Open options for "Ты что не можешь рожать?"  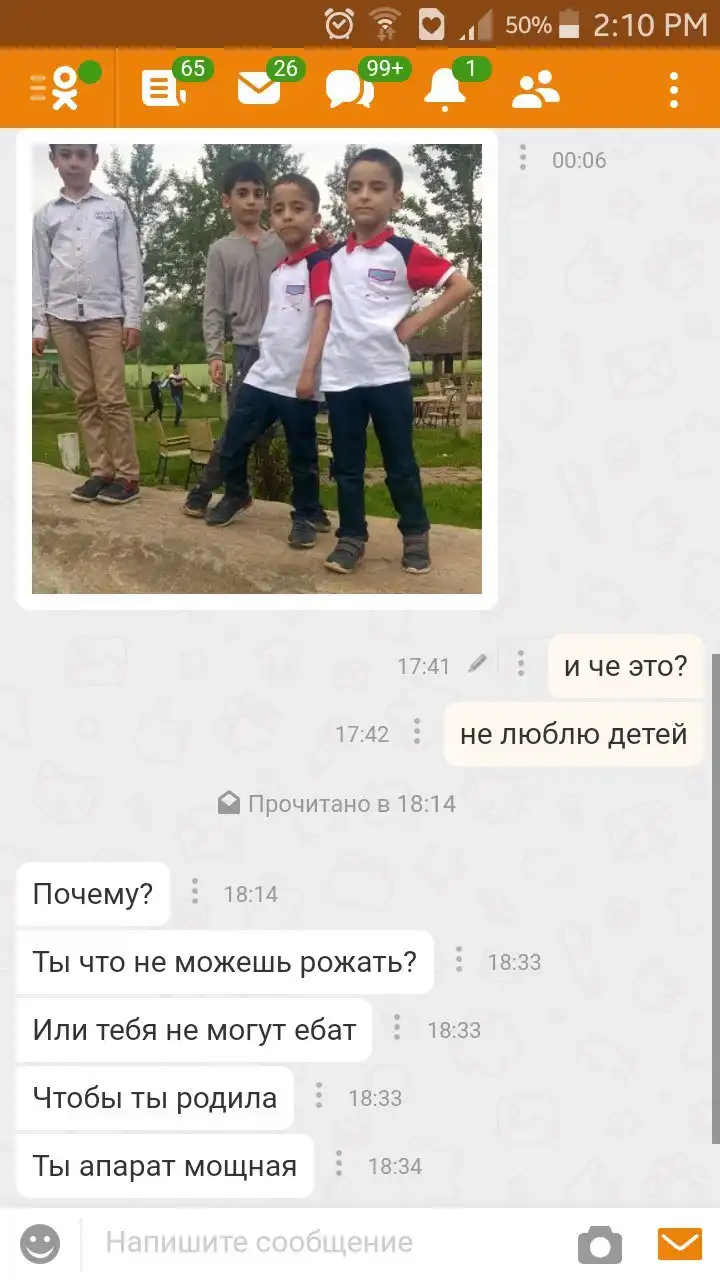[x=459, y=961]
